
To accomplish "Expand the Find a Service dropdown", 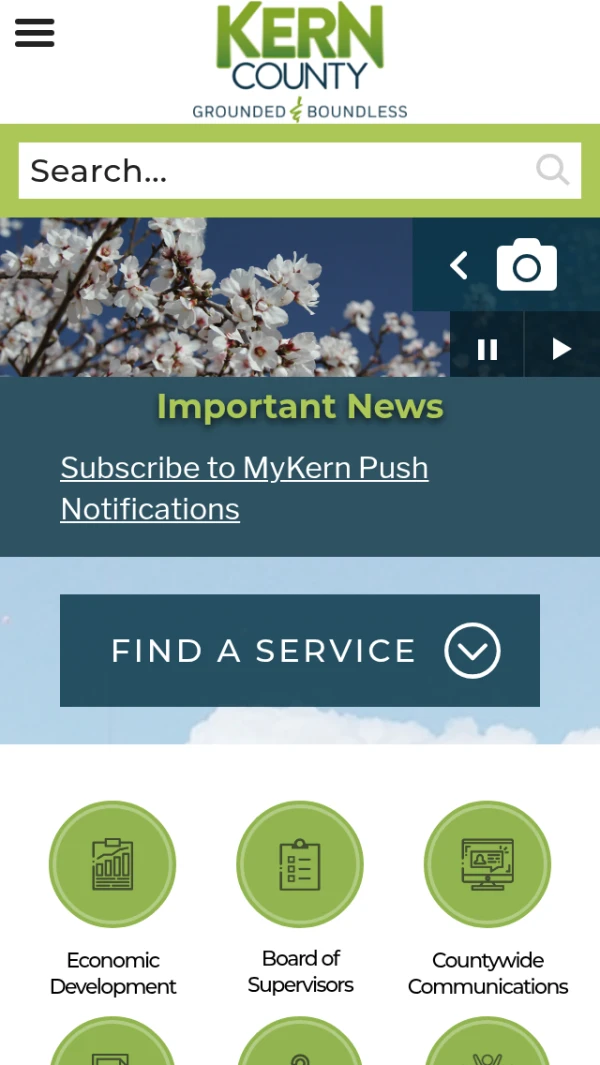I will tap(300, 651).
